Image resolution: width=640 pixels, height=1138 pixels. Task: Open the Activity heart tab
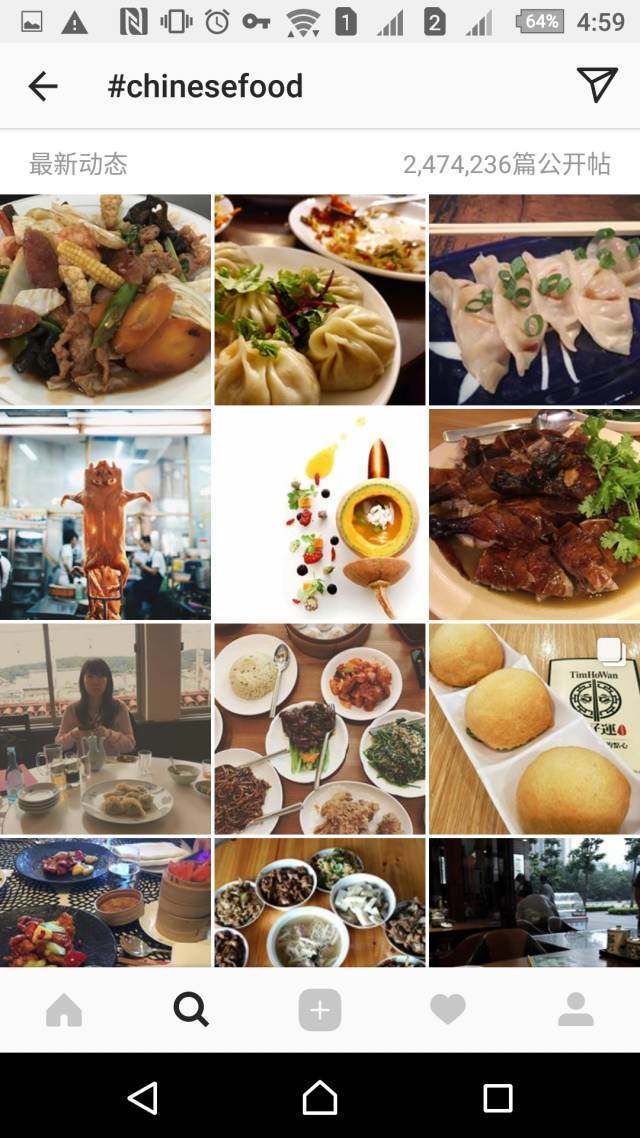447,1010
